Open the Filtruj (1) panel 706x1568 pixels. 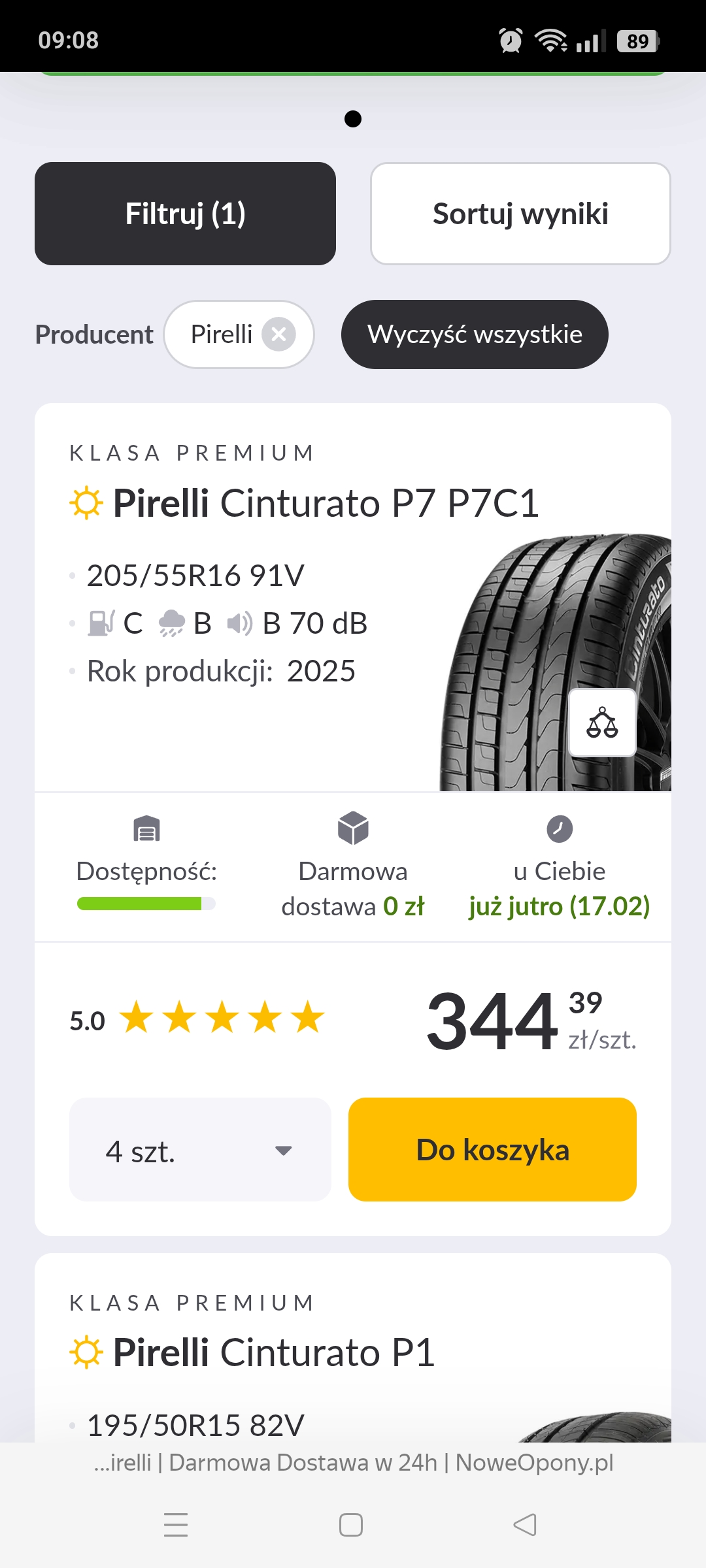185,213
